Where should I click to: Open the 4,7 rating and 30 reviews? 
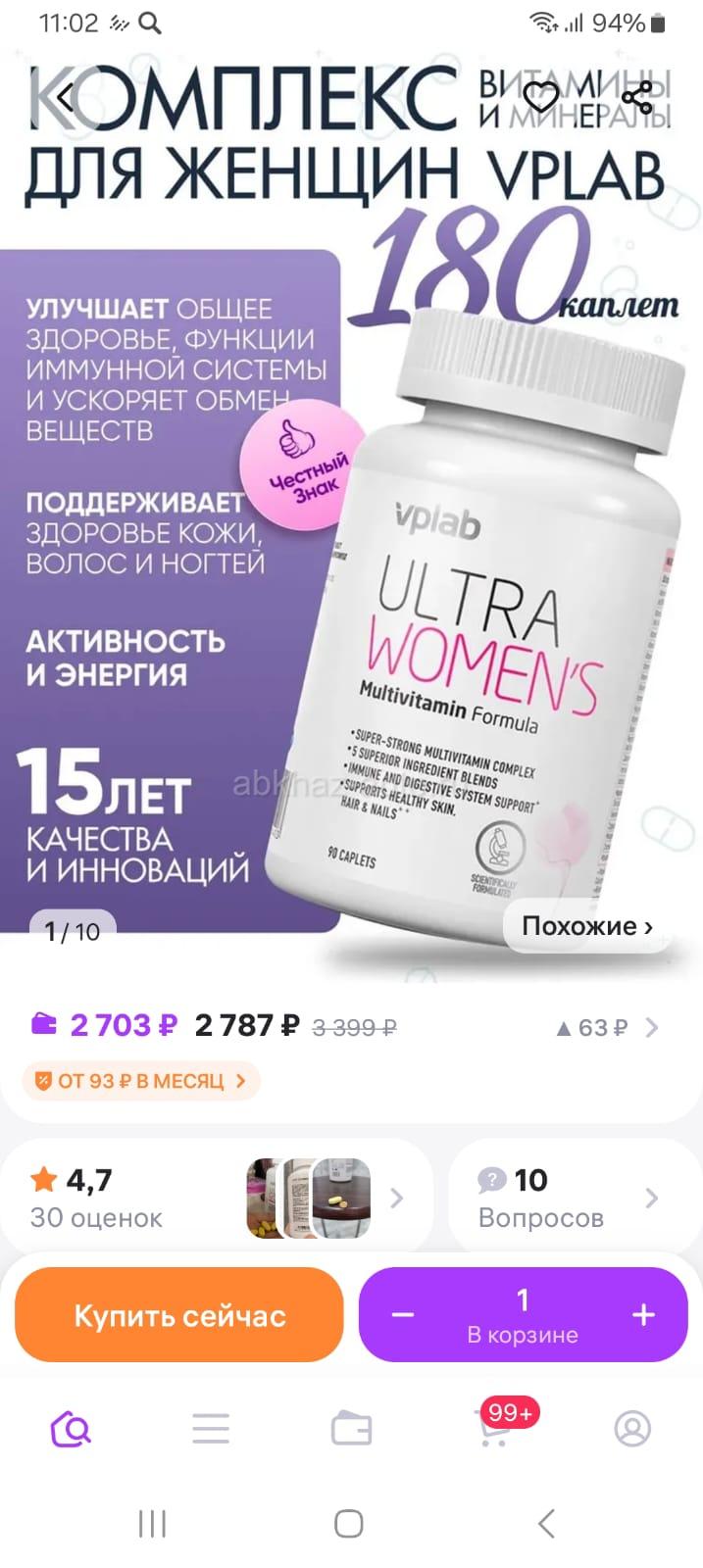(x=96, y=1198)
